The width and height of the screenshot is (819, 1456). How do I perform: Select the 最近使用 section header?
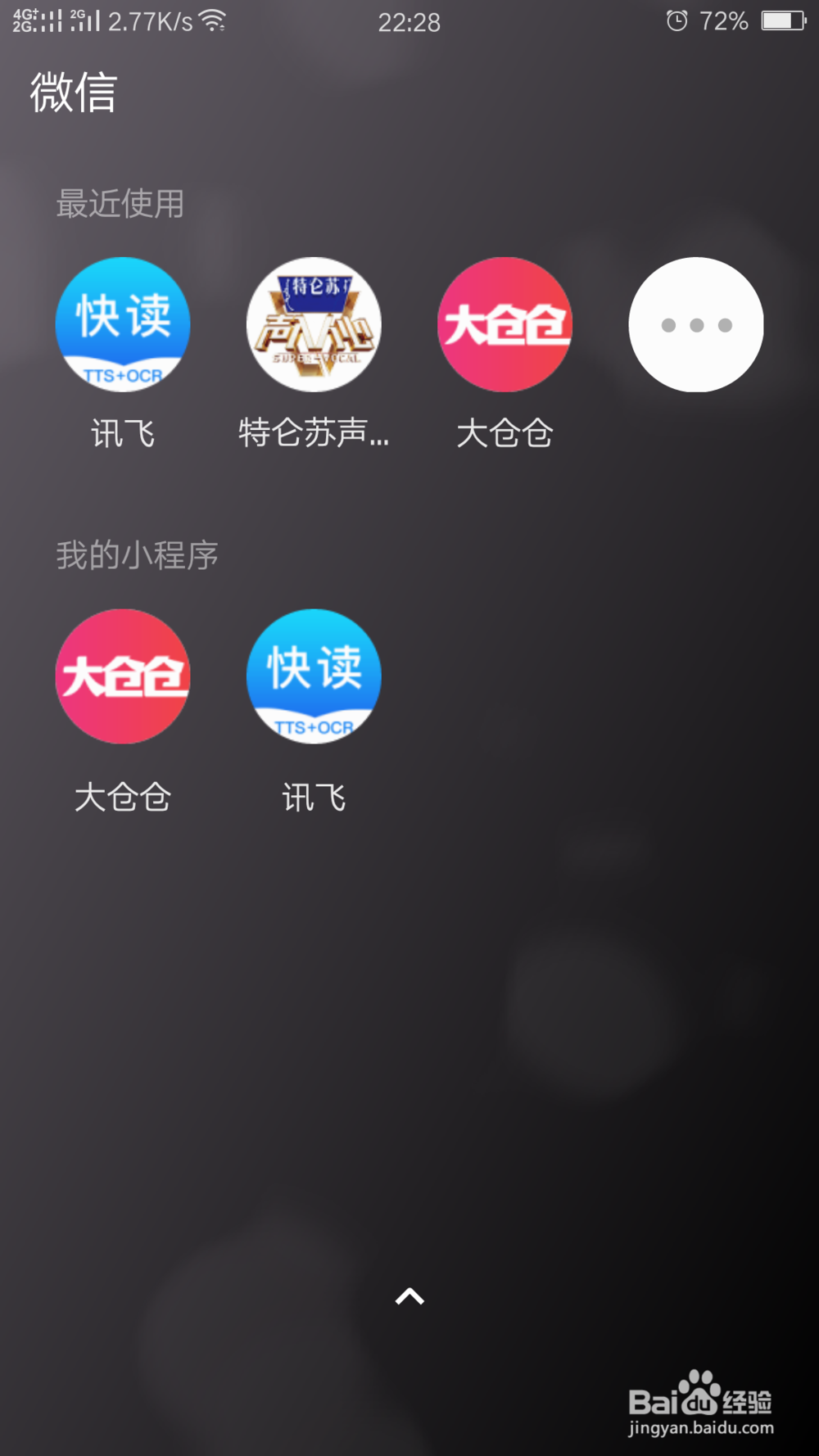[x=120, y=205]
